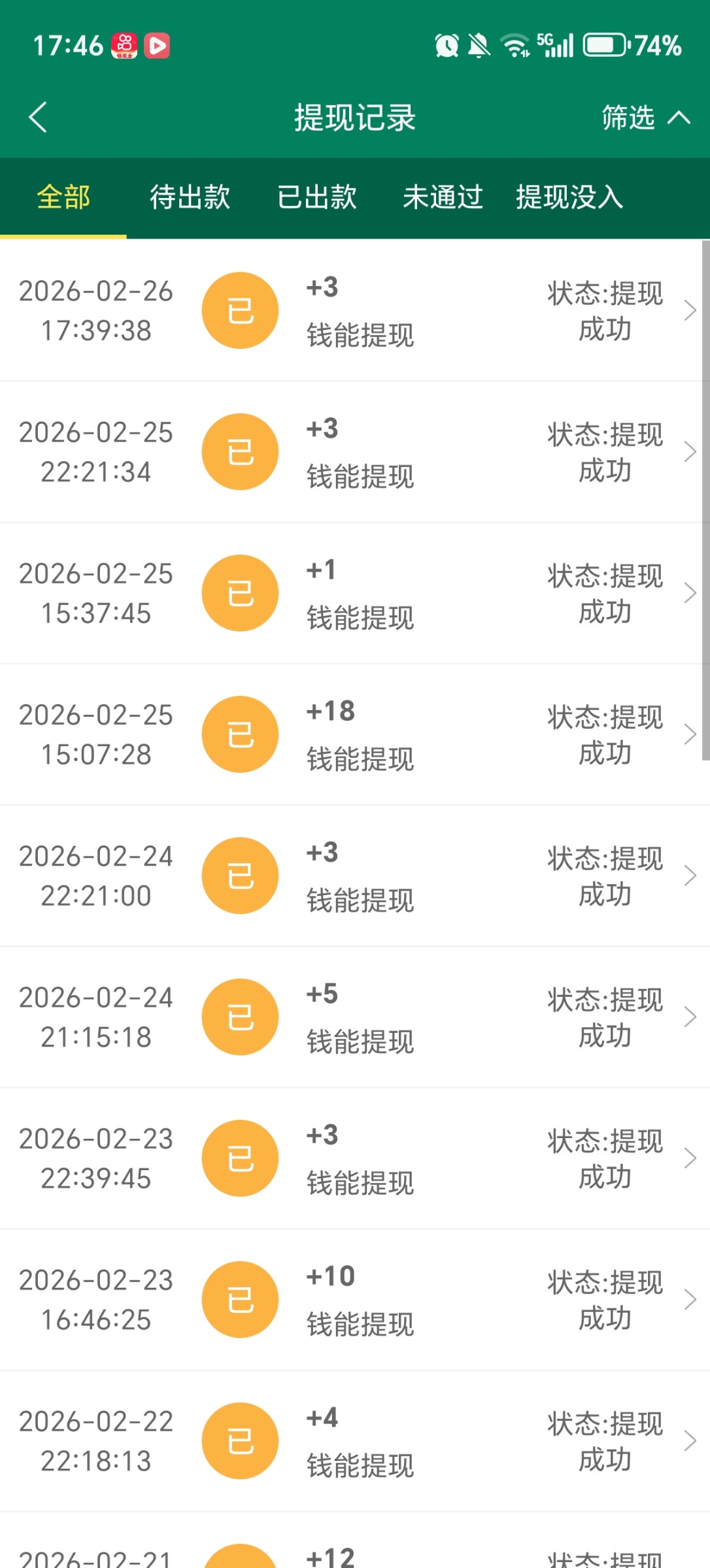Switch to the 全部 tab
The image size is (710, 1568).
(63, 197)
